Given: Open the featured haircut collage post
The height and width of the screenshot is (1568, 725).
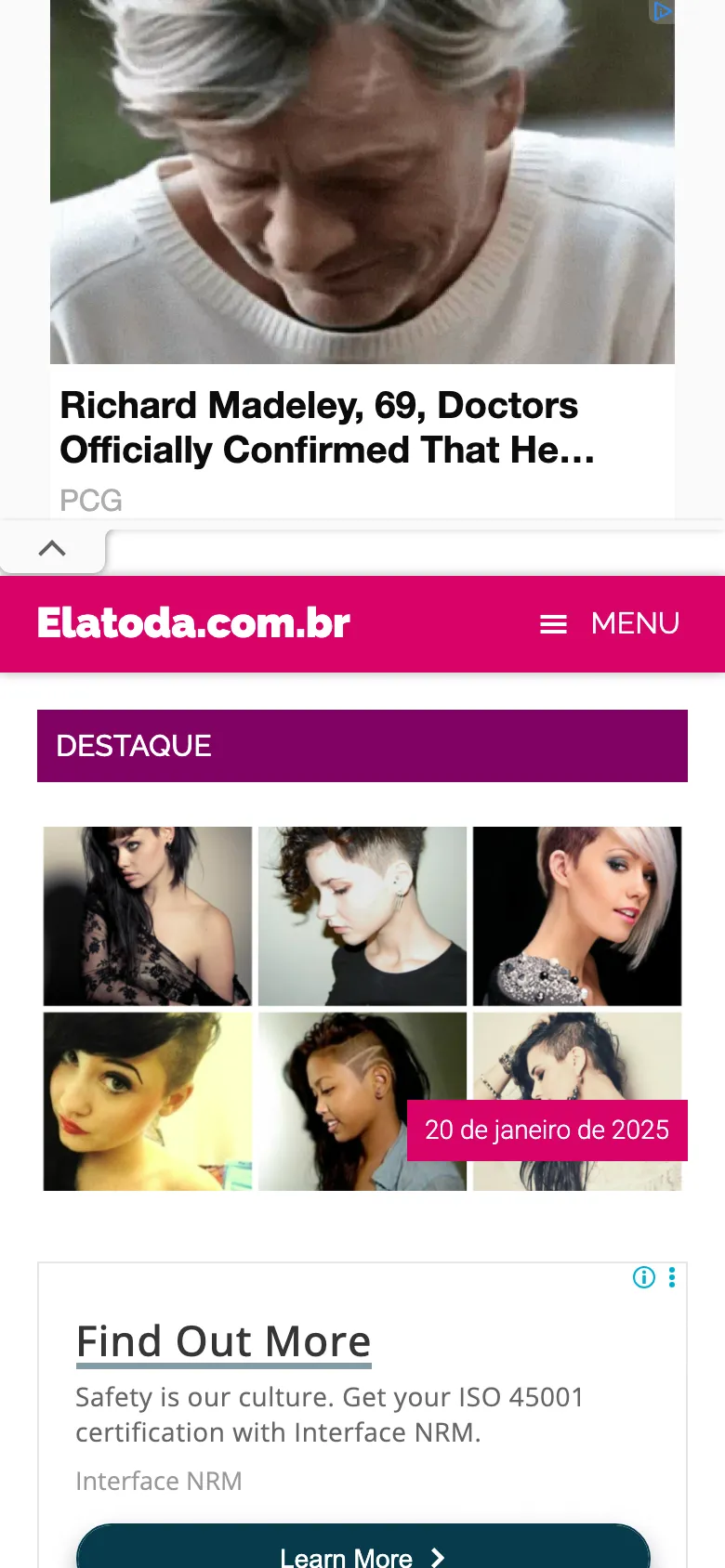Looking at the screenshot, I should pyautogui.click(x=362, y=1008).
